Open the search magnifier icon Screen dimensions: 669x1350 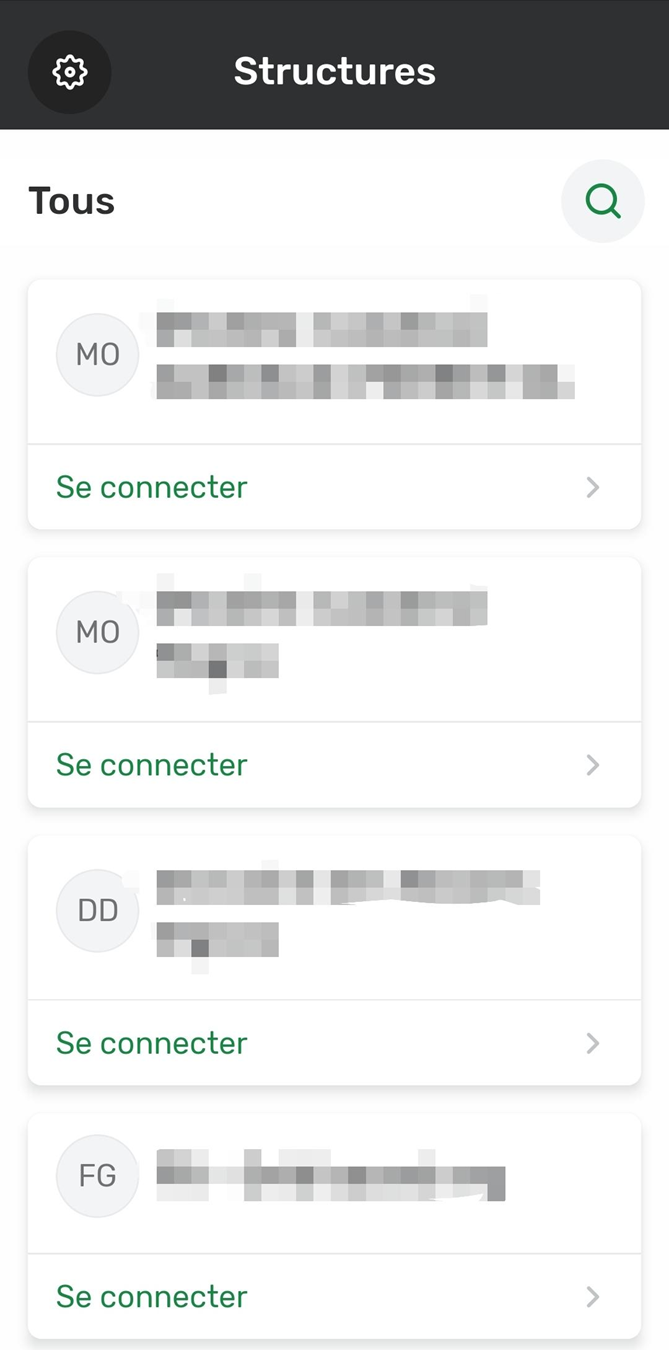pos(602,201)
